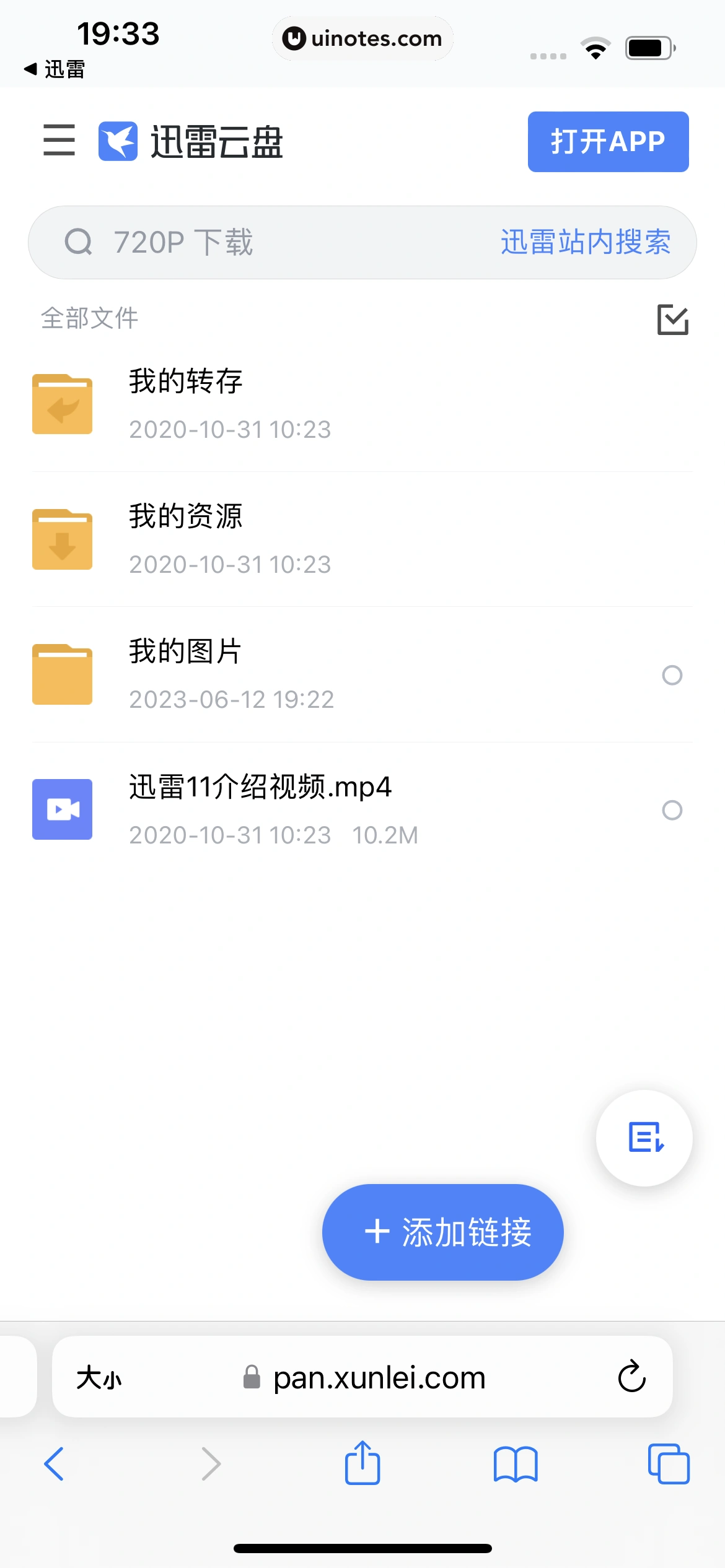725x1568 pixels.
Task: Click the lock icon in the address bar
Action: [x=251, y=1377]
